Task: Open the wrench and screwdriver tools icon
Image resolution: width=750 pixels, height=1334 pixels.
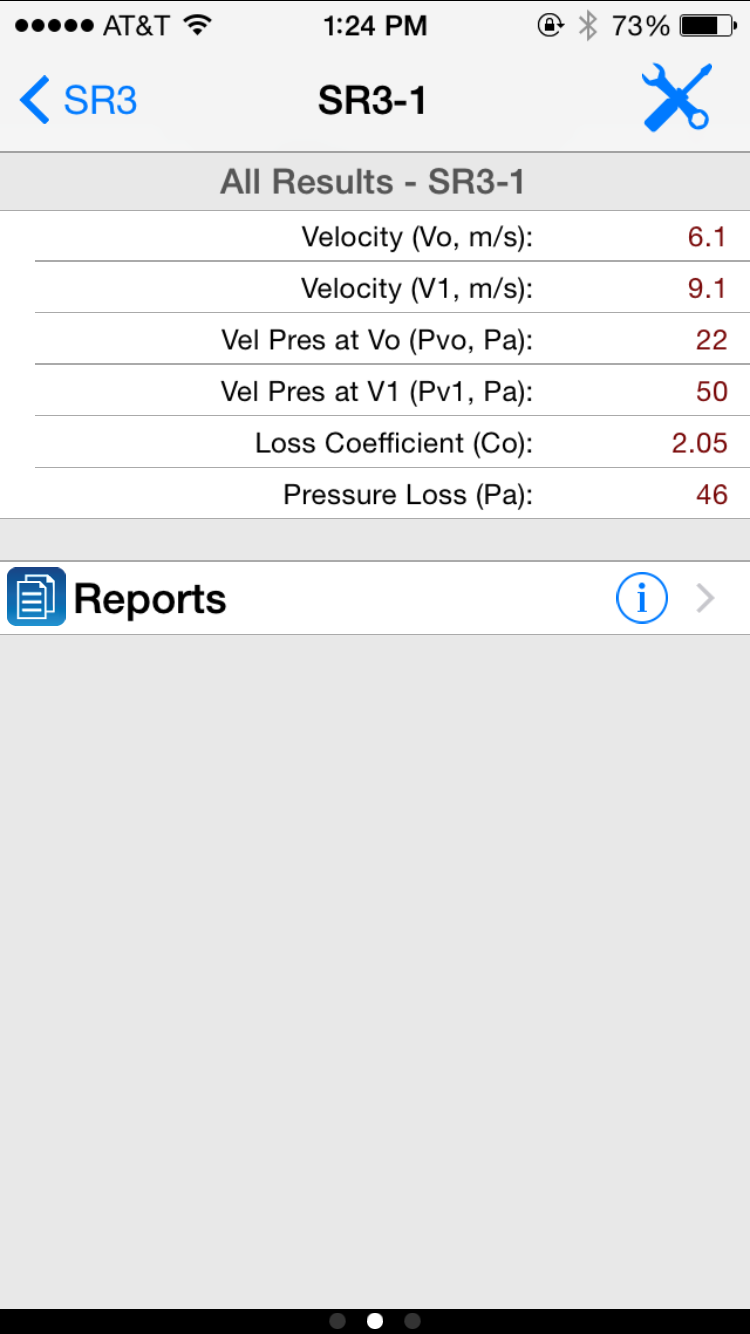Action: click(676, 98)
